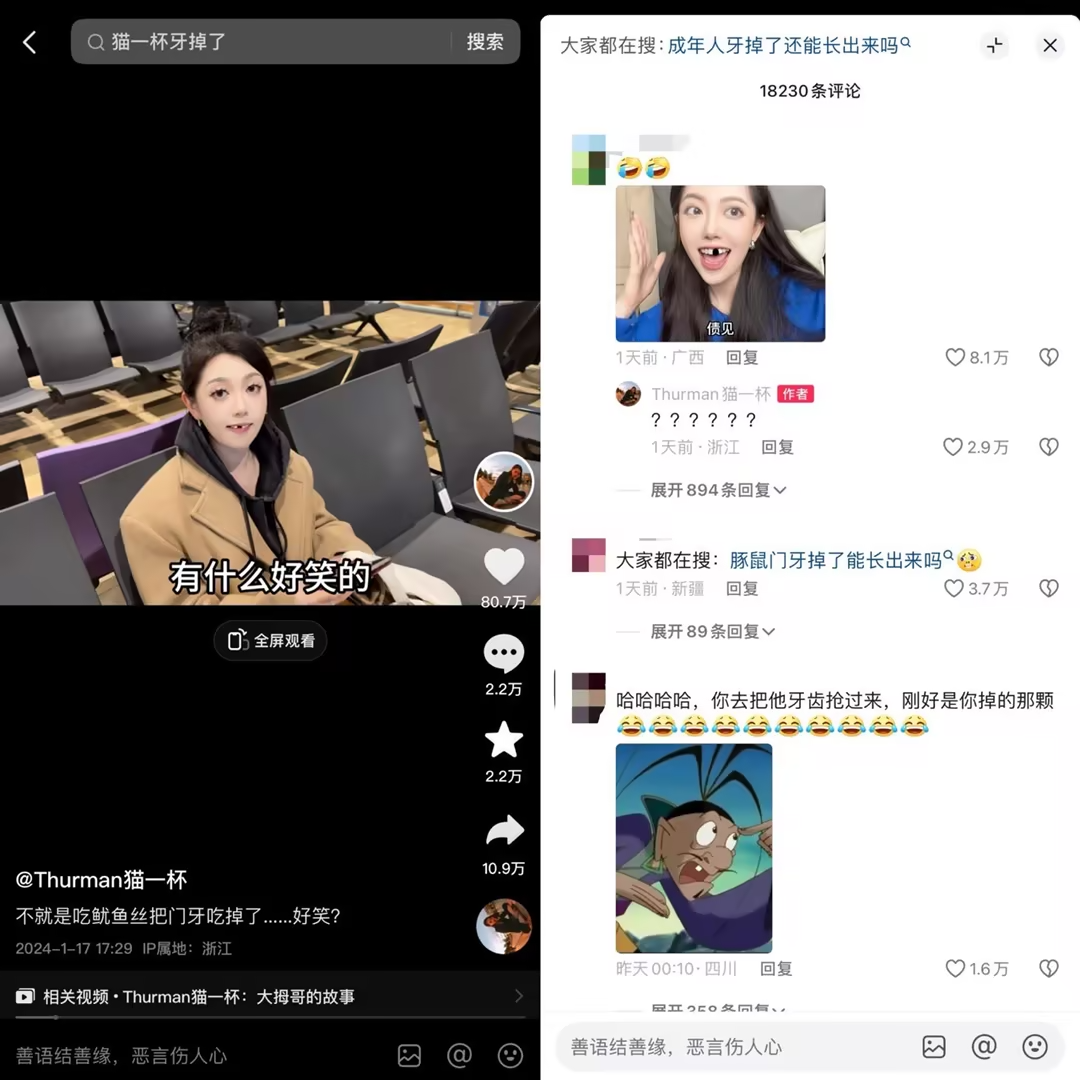Tap the search box showing 猫一杯牙掉了
Image resolution: width=1080 pixels, height=1080 pixels.
point(270,42)
